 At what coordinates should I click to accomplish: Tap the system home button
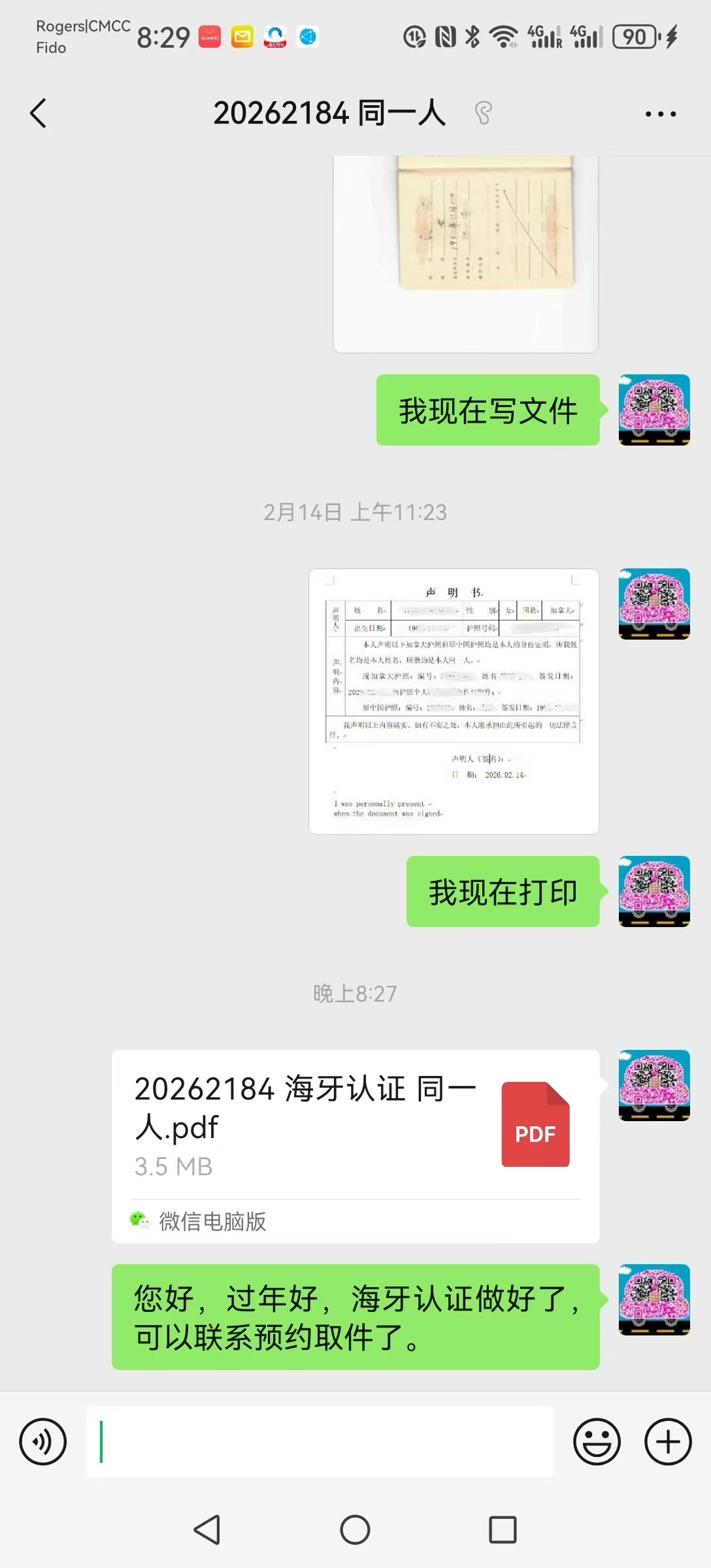click(355, 1529)
